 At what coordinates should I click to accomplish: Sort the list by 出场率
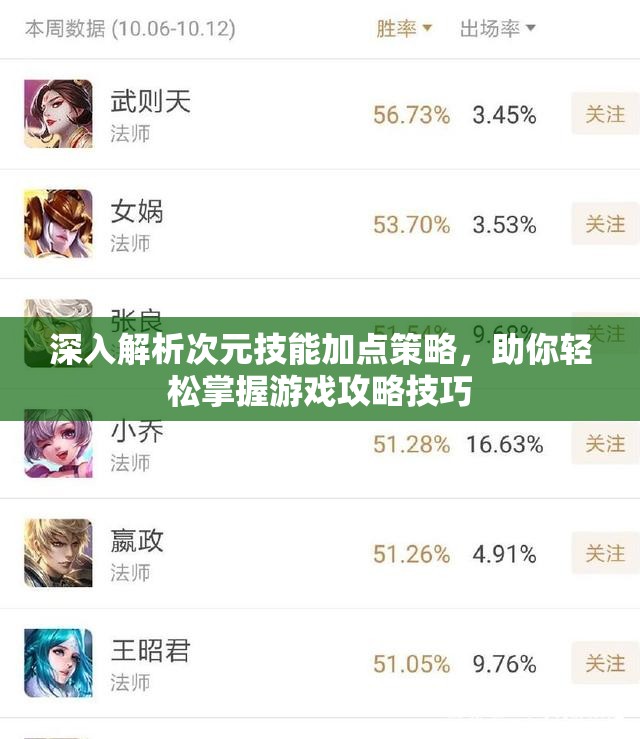click(x=497, y=29)
